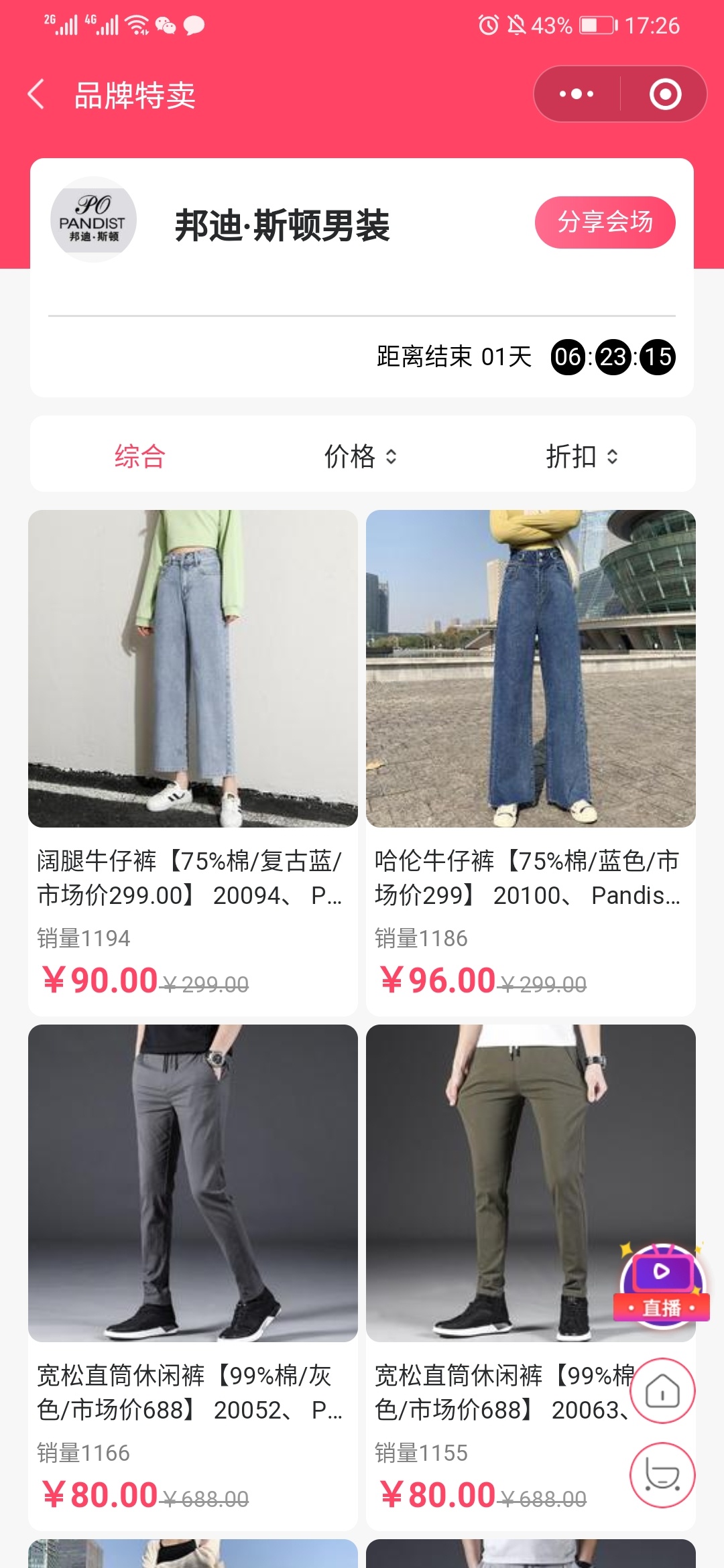This screenshot has height=1568, width=724.
Task: Open the shopping cart floating icon
Action: pos(662,1475)
